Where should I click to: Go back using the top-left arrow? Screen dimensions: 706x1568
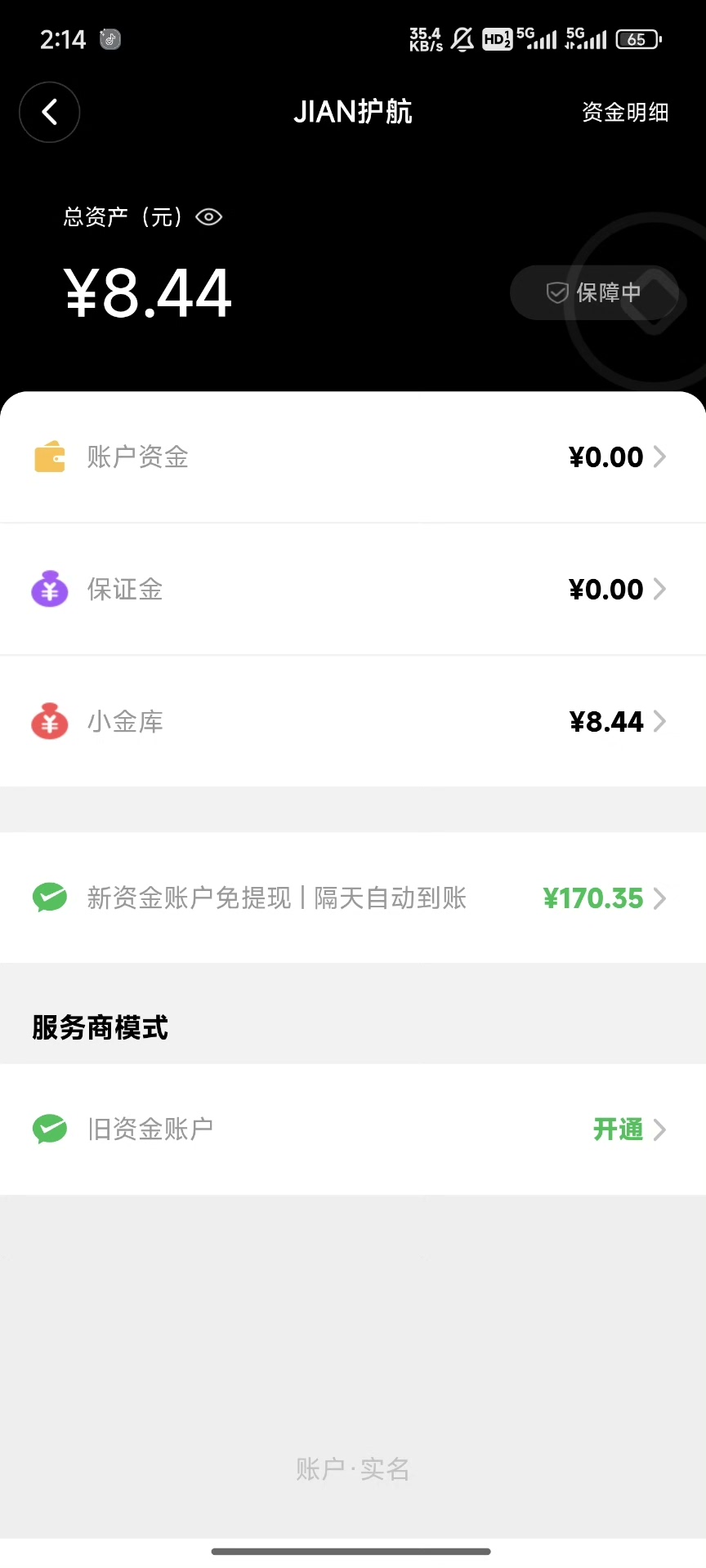click(x=50, y=112)
